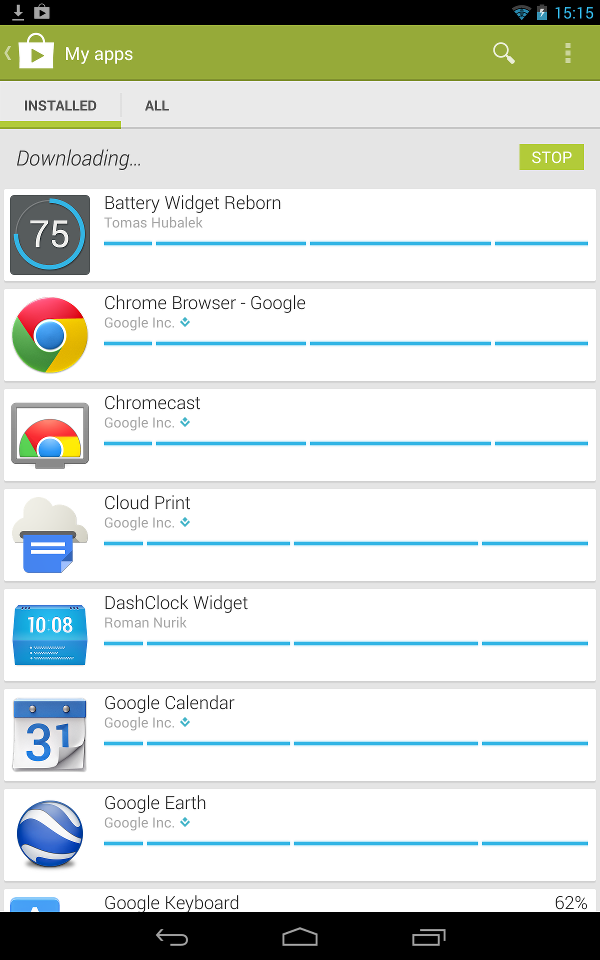
Task: Stop the downloads
Action: click(551, 157)
